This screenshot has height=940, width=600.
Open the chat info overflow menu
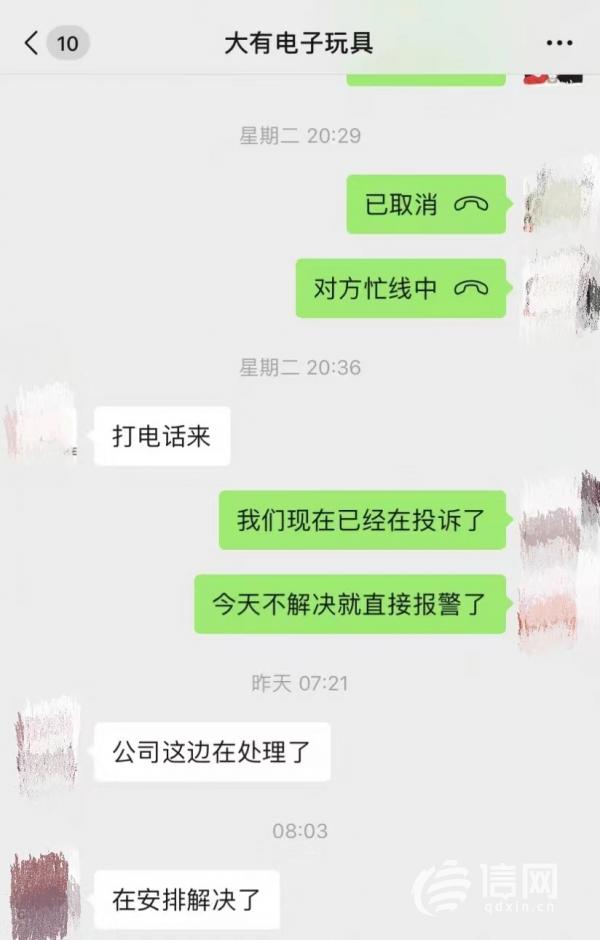(x=560, y=44)
